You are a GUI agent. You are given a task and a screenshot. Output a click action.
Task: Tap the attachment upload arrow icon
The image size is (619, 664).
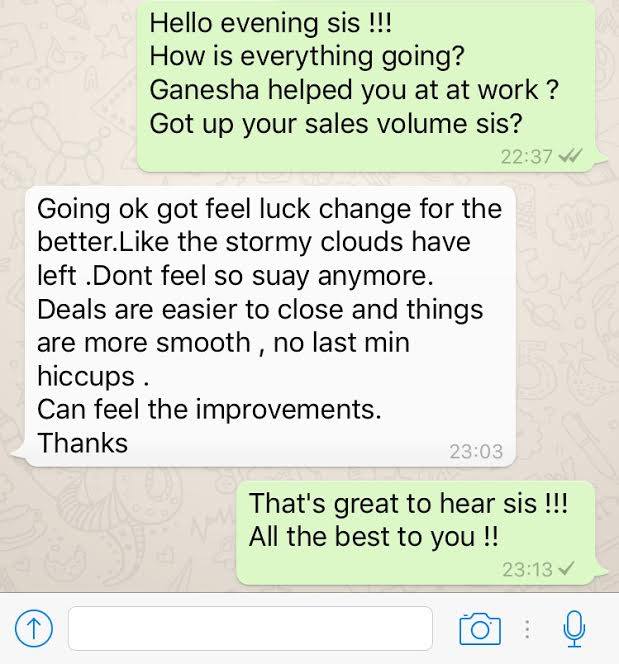coord(32,628)
